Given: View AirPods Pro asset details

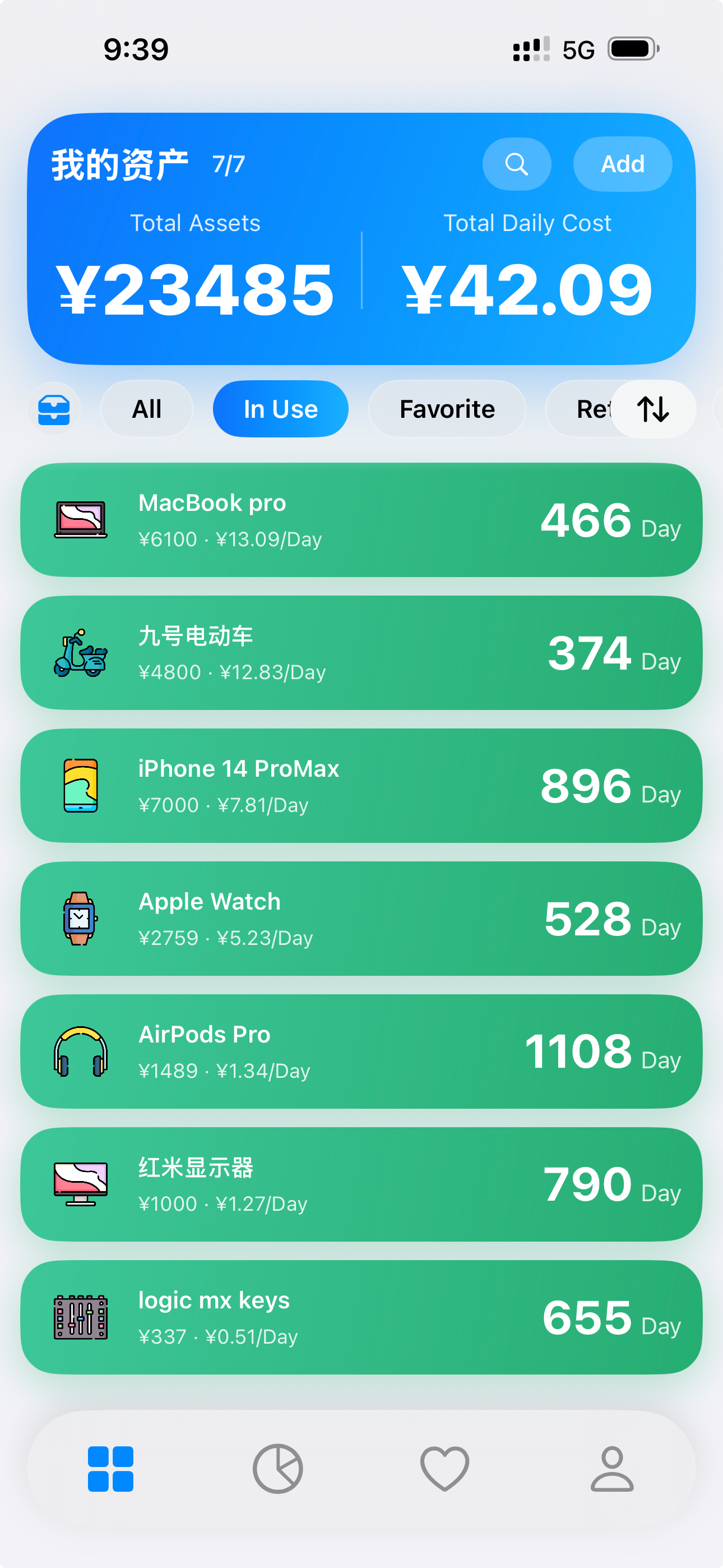Looking at the screenshot, I should (x=361, y=1051).
